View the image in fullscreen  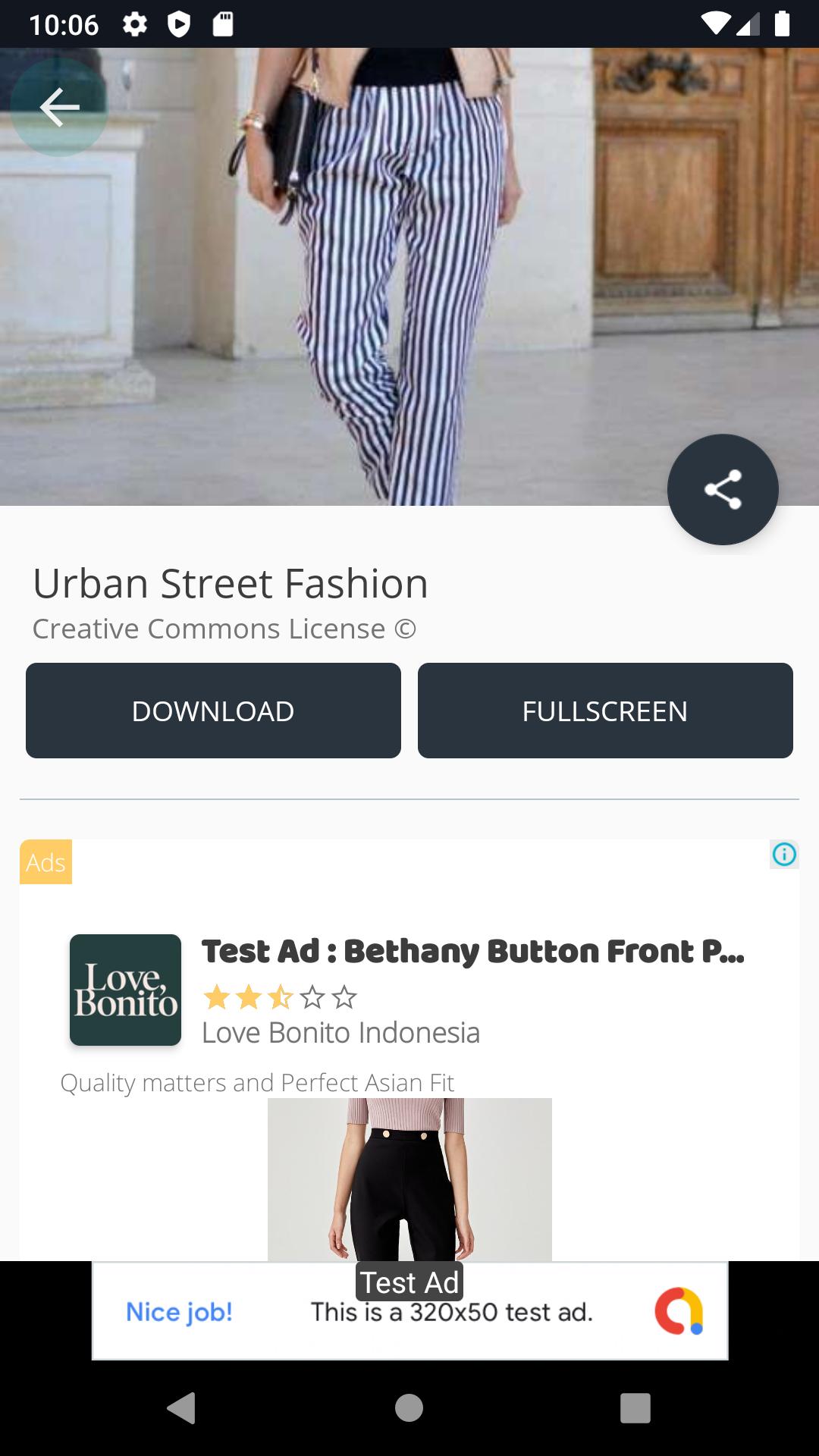(x=604, y=711)
